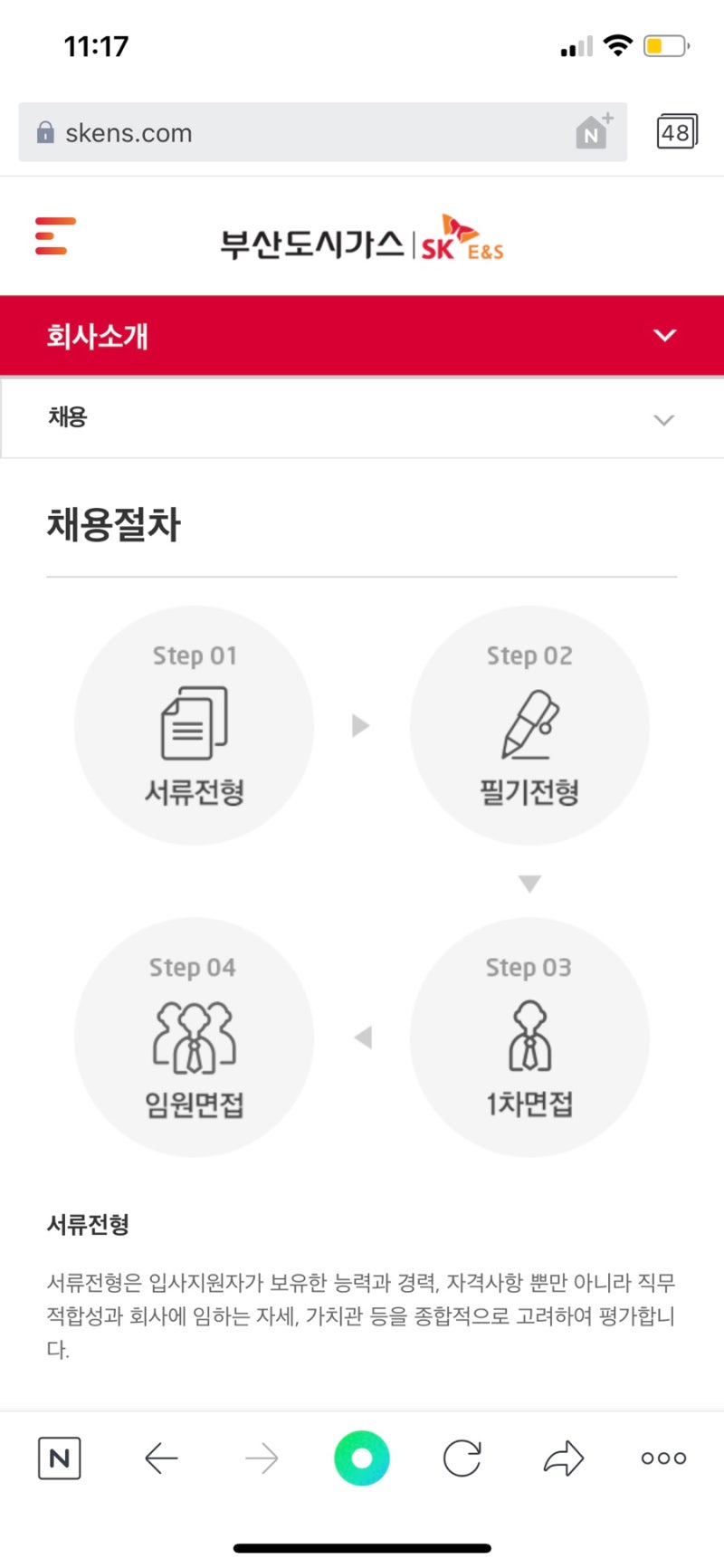Open the browser more options menu
Screen dimensions: 724x1568
[x=663, y=1458]
